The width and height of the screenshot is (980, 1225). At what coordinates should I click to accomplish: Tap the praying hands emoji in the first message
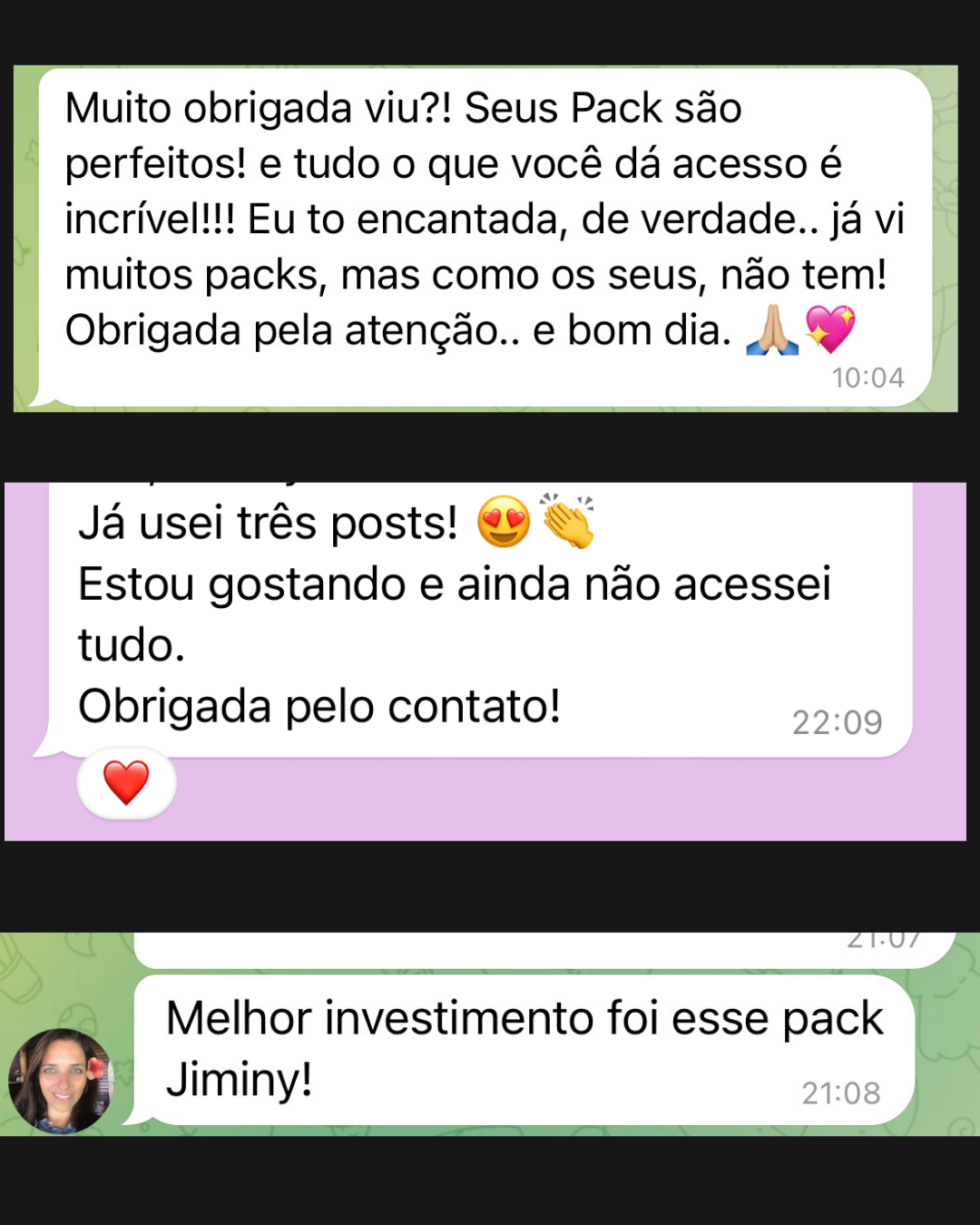pos(771,330)
